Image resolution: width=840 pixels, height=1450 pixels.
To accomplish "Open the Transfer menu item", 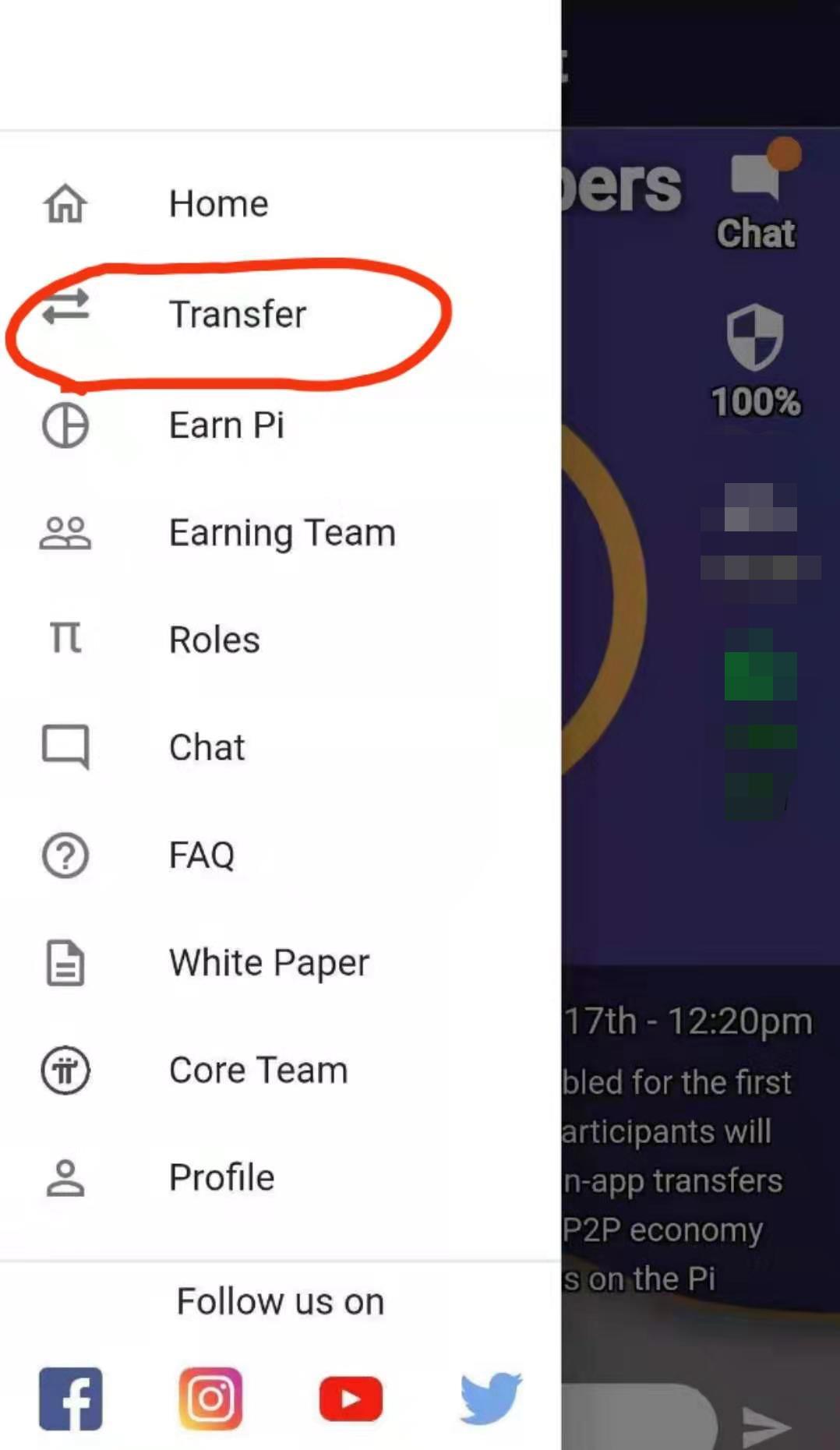I will click(x=281, y=314).
